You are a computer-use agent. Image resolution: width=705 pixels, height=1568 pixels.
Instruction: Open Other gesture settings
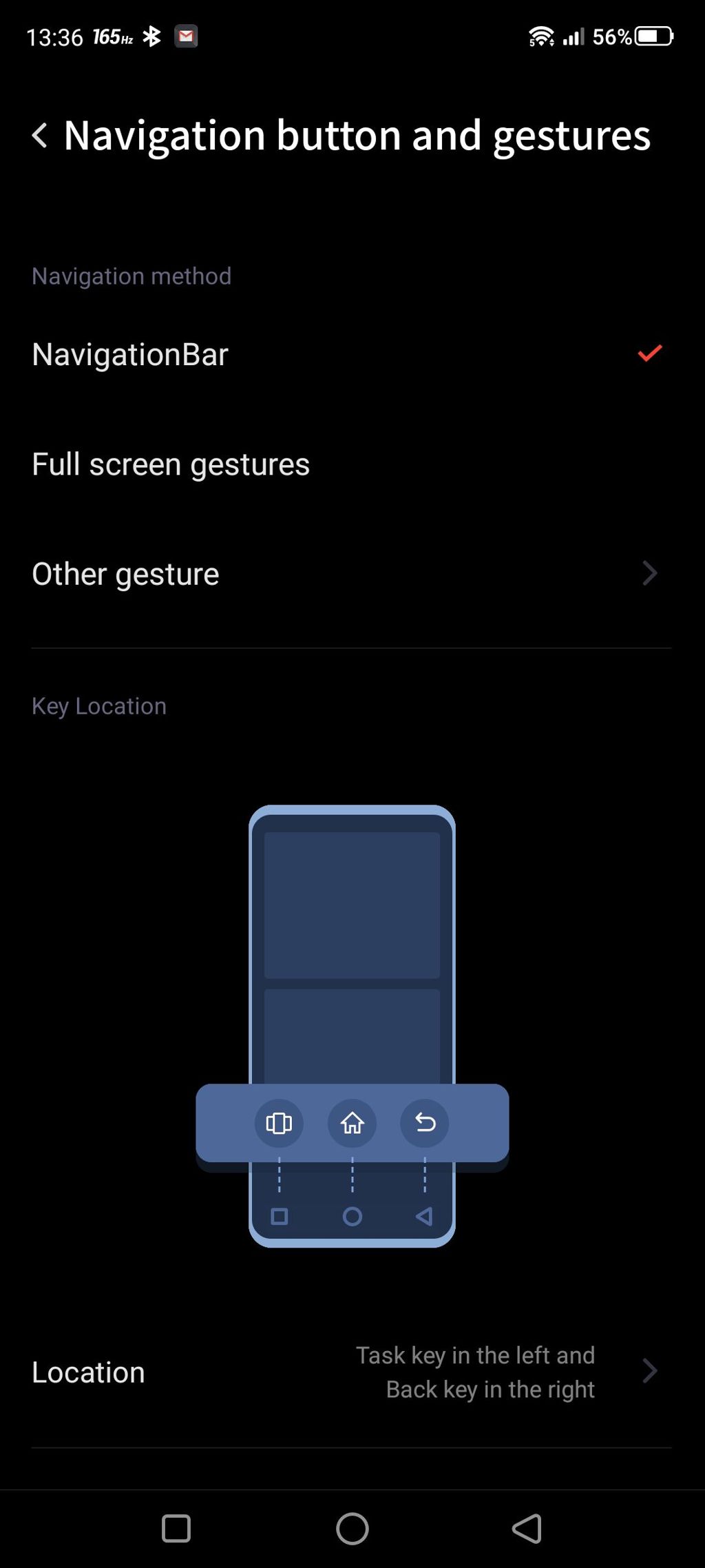(x=352, y=574)
